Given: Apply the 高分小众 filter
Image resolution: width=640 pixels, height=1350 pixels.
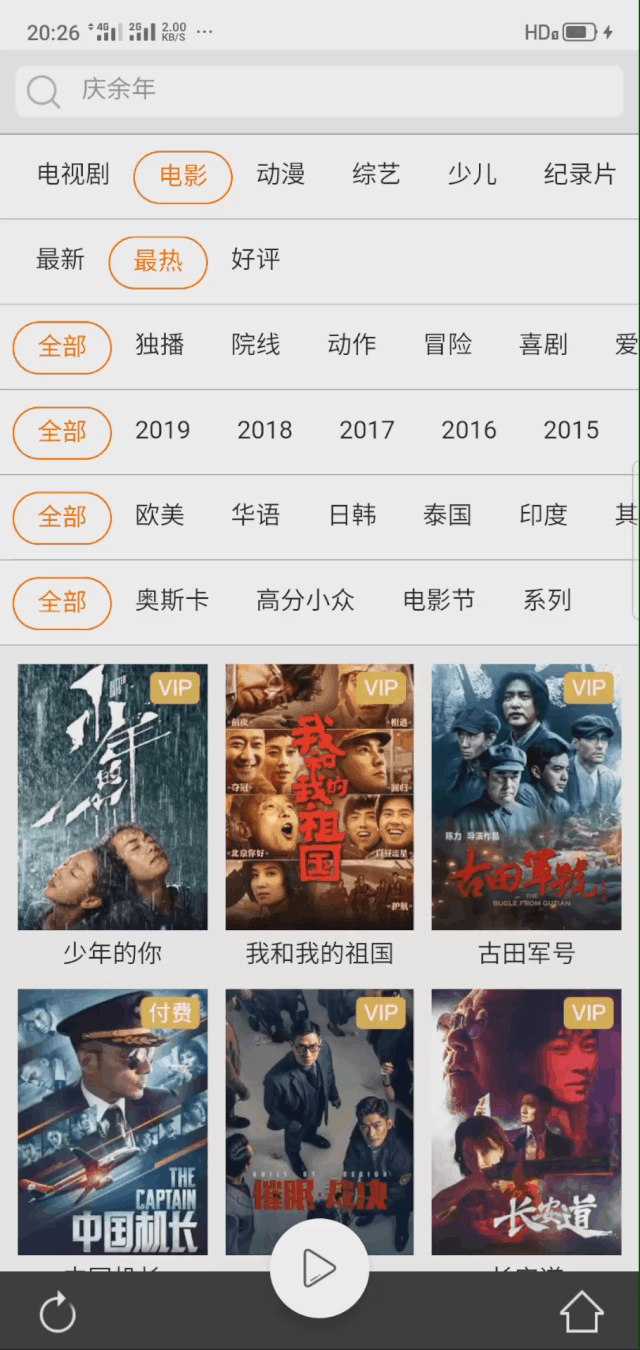Looking at the screenshot, I should point(305,601).
